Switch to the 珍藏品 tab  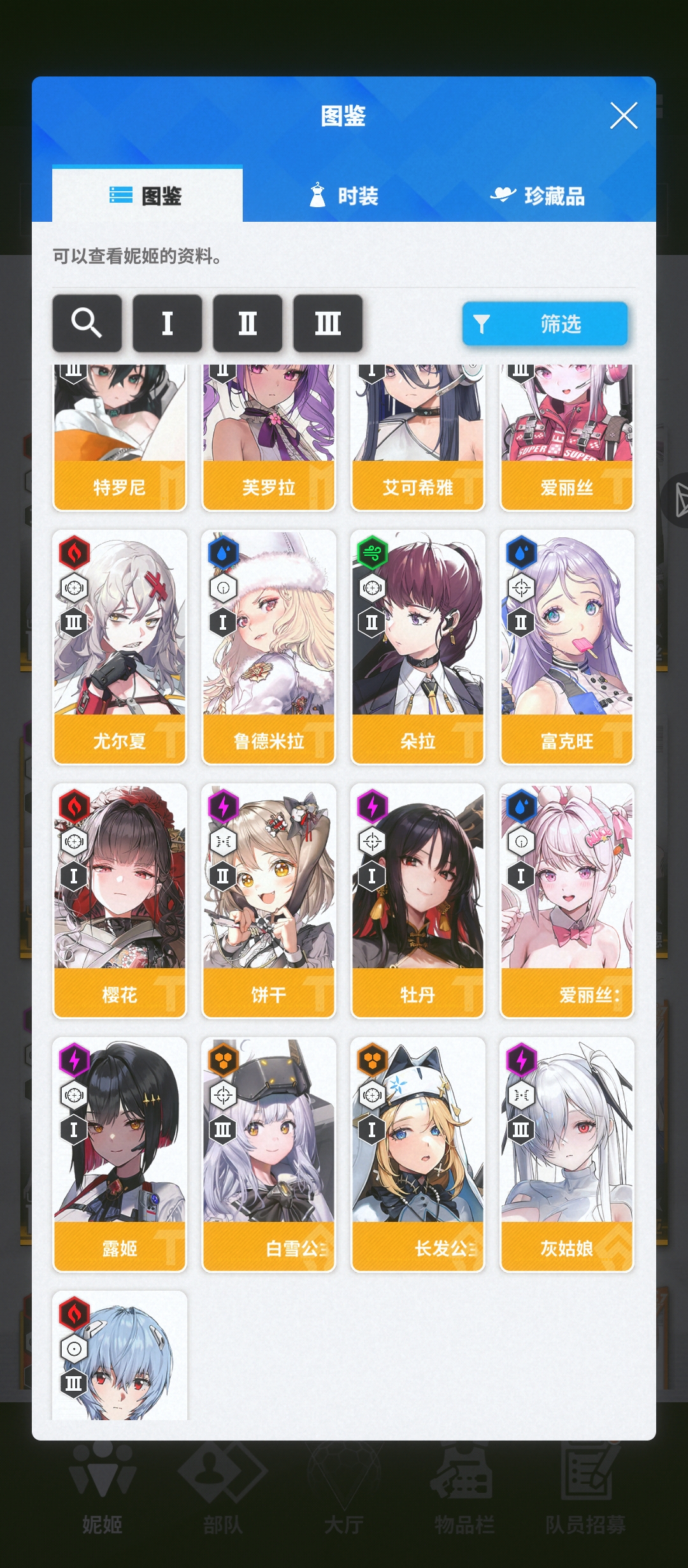[538, 196]
